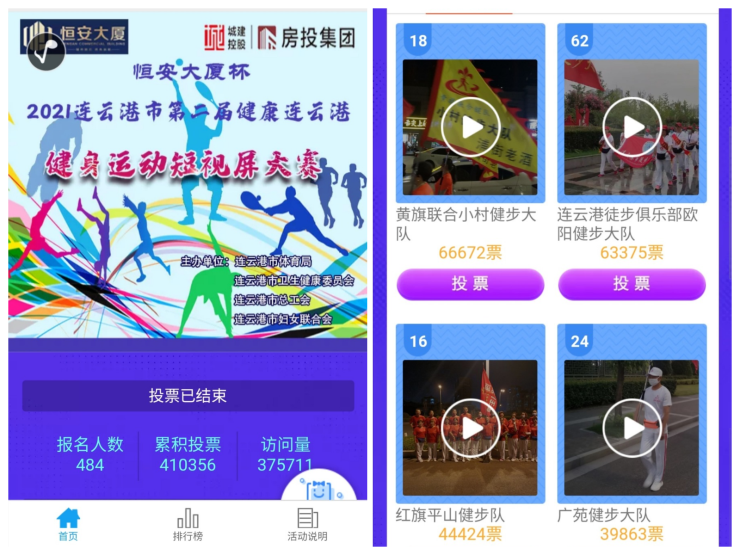Play the 广苑健步大队 video
This screenshot has height=555, width=740.
631,428
